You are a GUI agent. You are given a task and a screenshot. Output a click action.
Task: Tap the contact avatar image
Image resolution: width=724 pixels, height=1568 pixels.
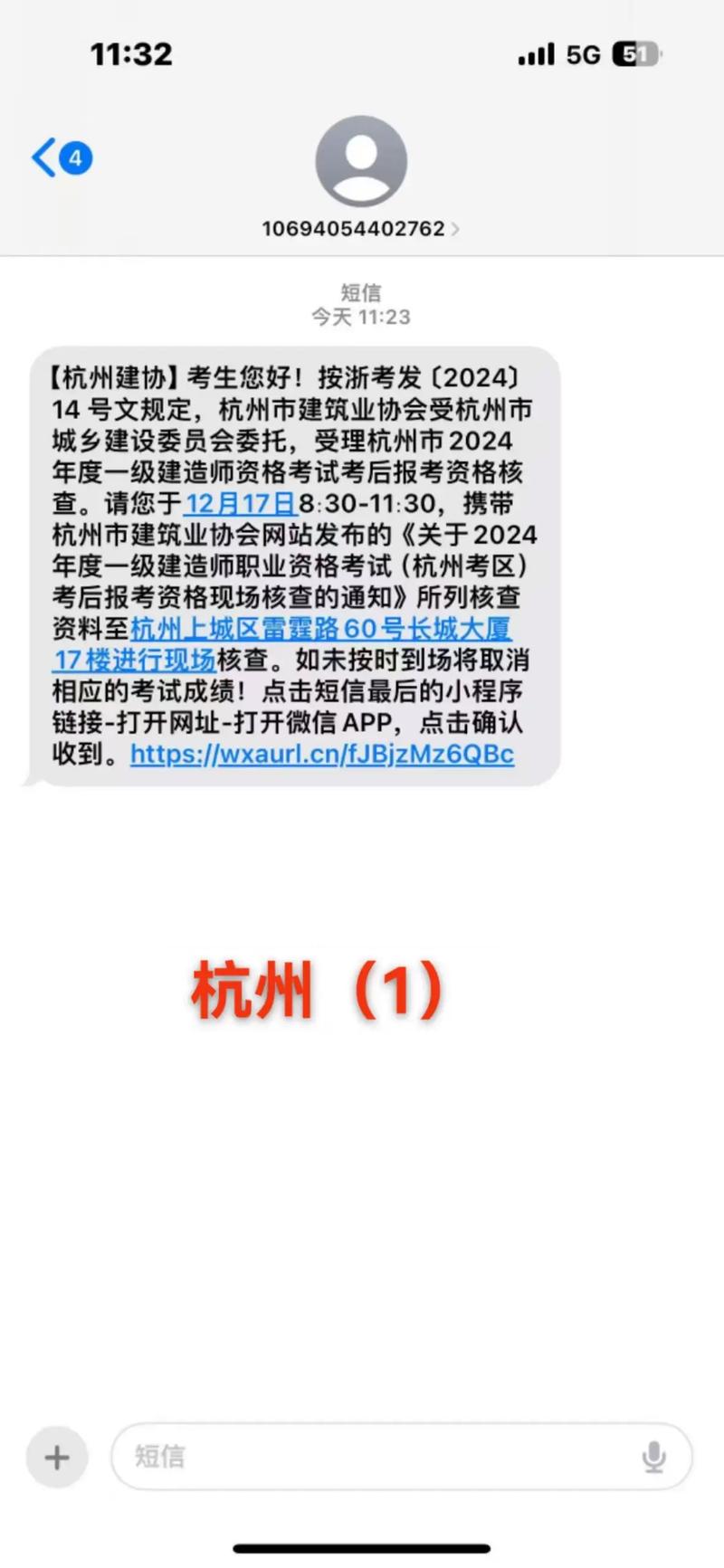(x=360, y=161)
